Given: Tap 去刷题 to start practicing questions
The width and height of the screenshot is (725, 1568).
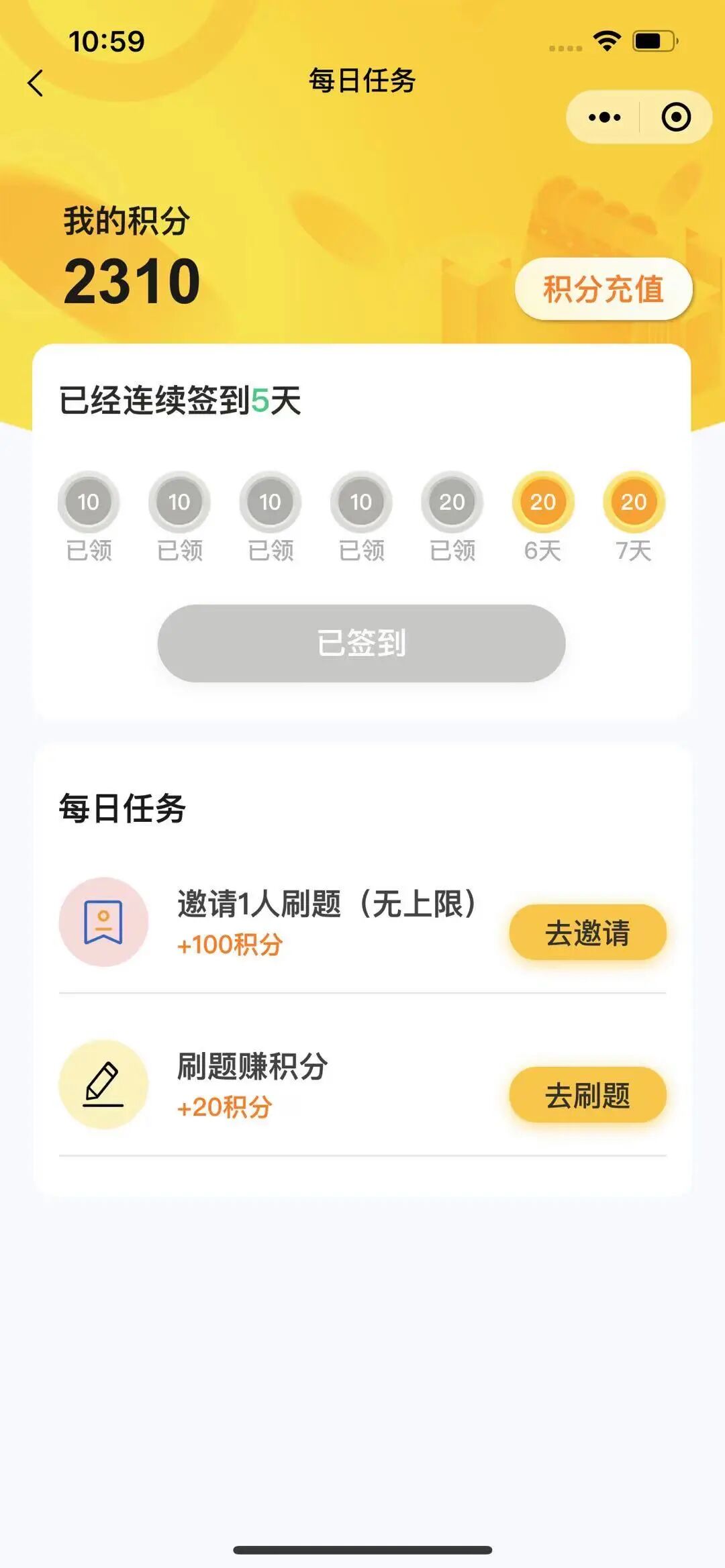Looking at the screenshot, I should point(587,1095).
